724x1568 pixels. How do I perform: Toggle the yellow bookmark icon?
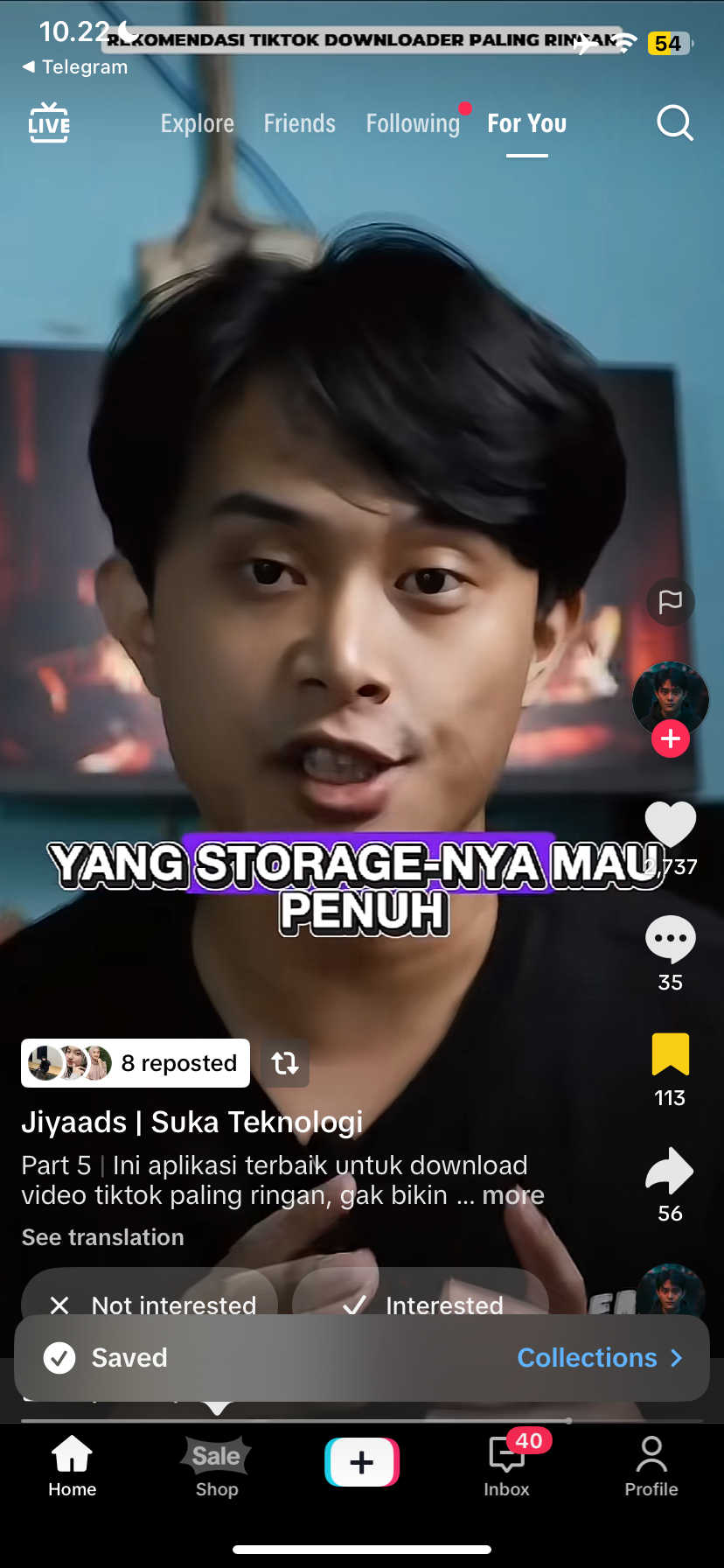pos(671,1054)
